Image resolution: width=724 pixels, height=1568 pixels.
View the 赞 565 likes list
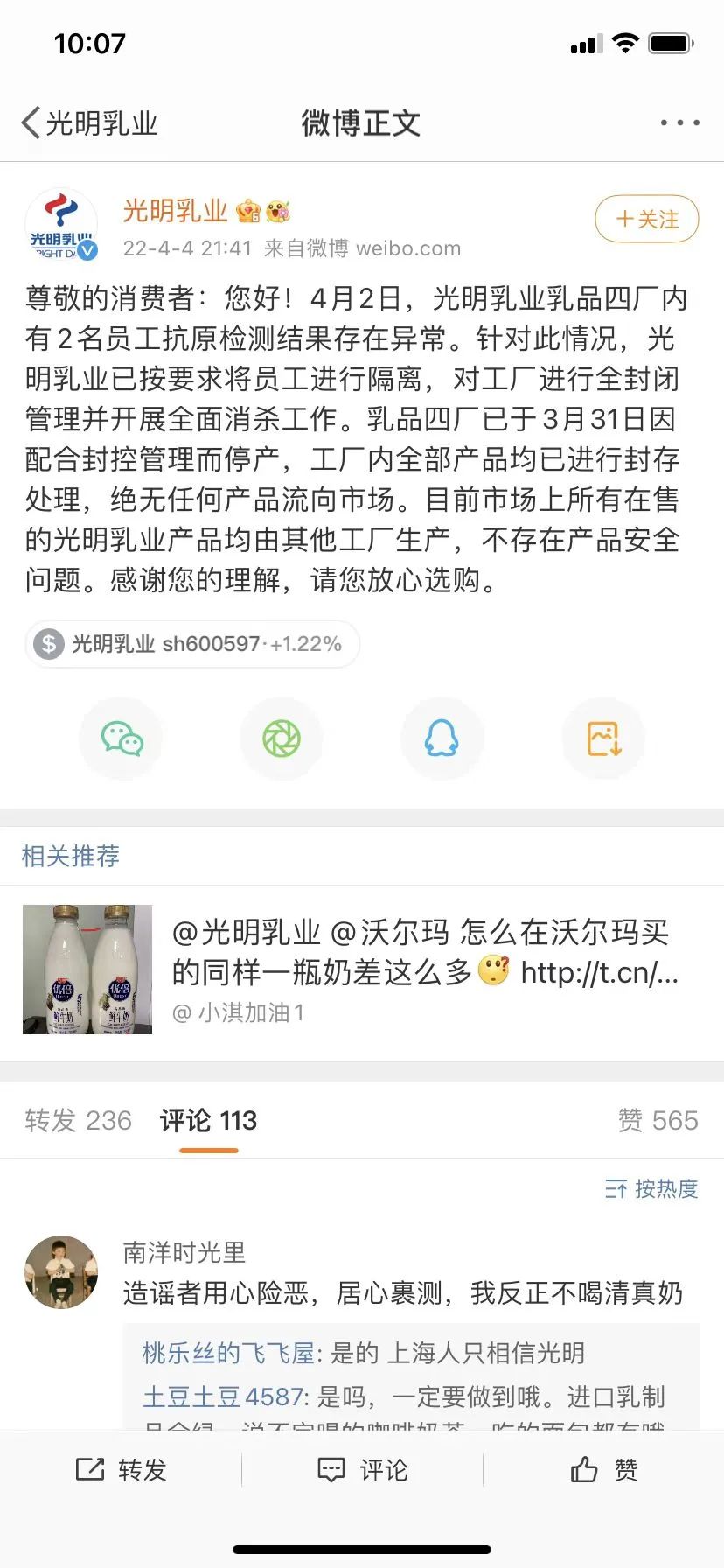point(658,1120)
